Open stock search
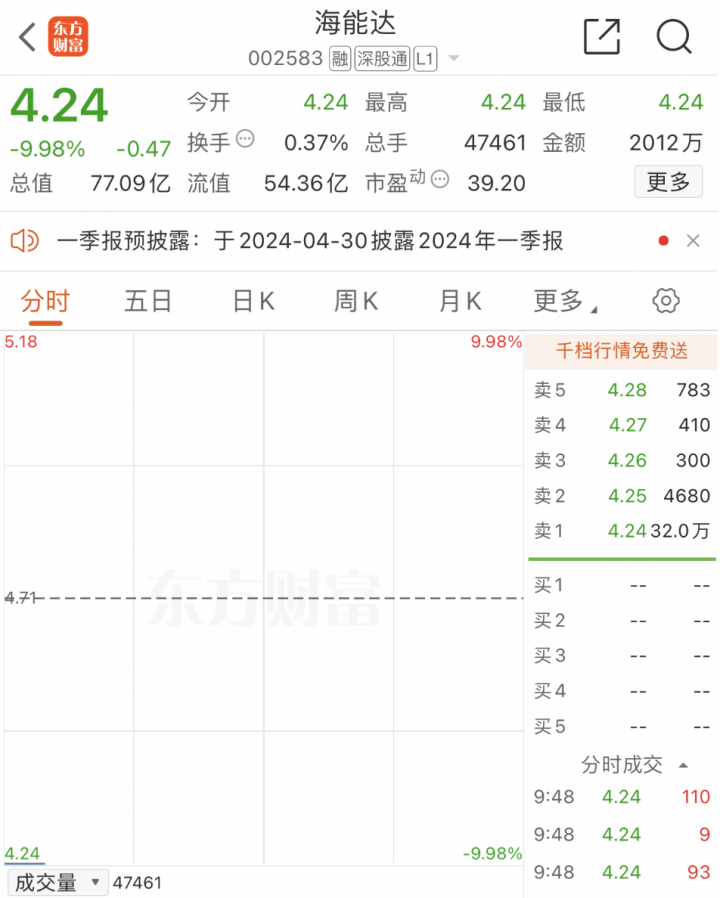 [674, 37]
